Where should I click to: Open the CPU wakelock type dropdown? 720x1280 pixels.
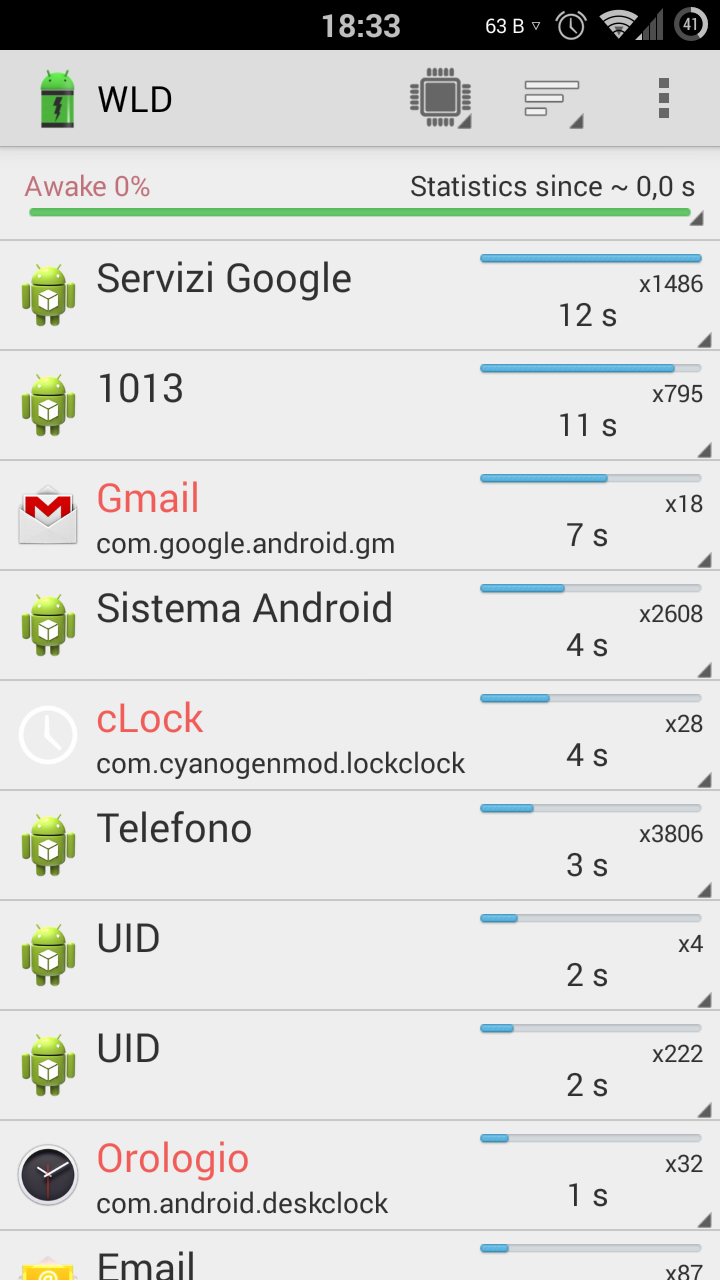440,99
